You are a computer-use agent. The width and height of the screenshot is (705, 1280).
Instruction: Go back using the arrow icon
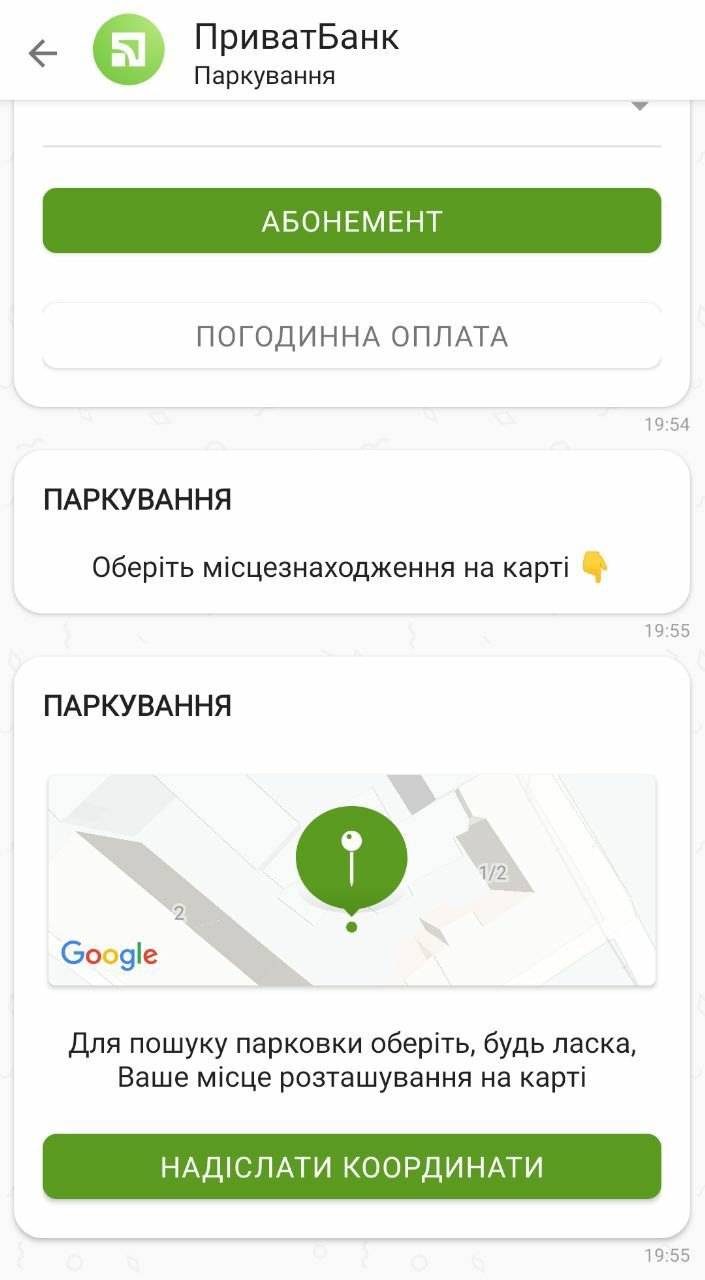tap(43, 53)
